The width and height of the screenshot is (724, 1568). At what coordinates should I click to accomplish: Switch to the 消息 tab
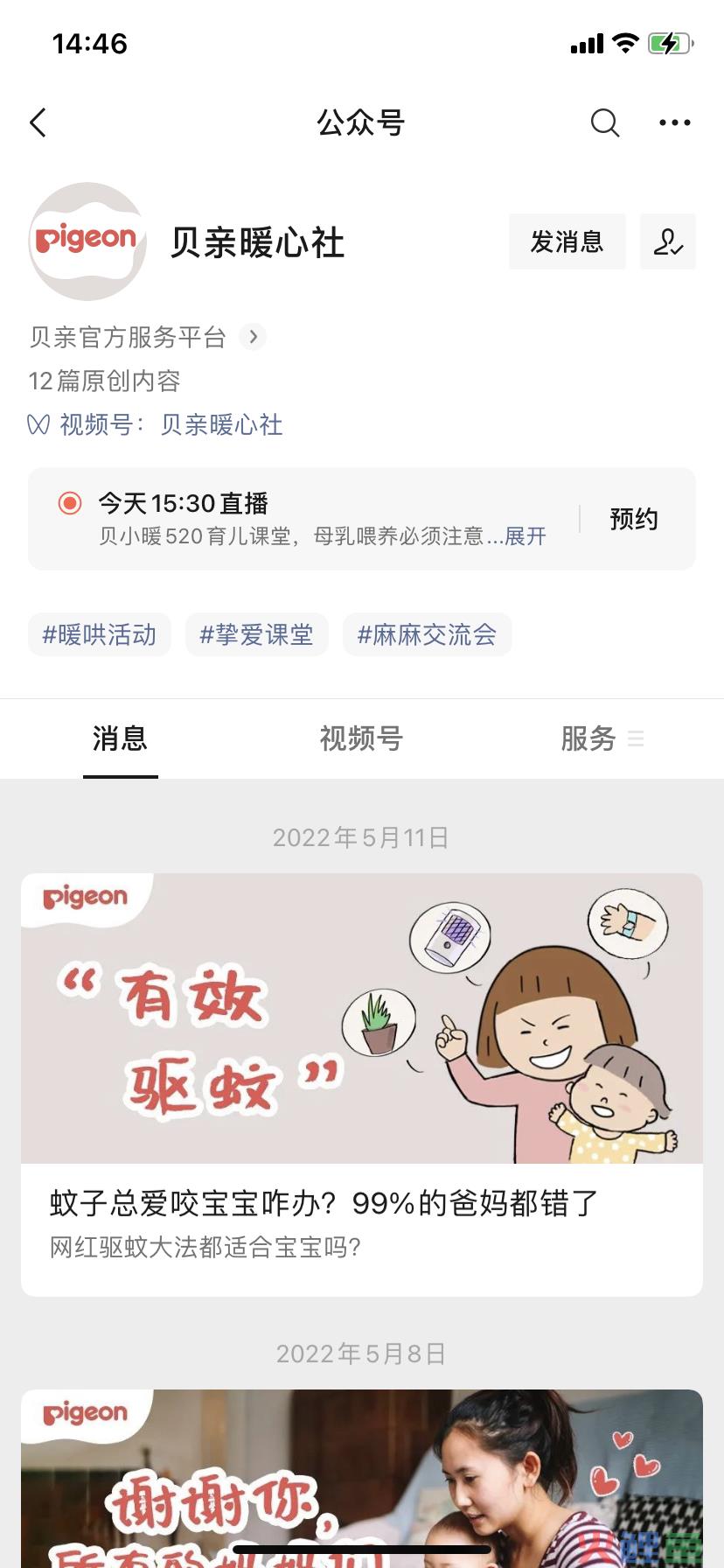point(120,739)
